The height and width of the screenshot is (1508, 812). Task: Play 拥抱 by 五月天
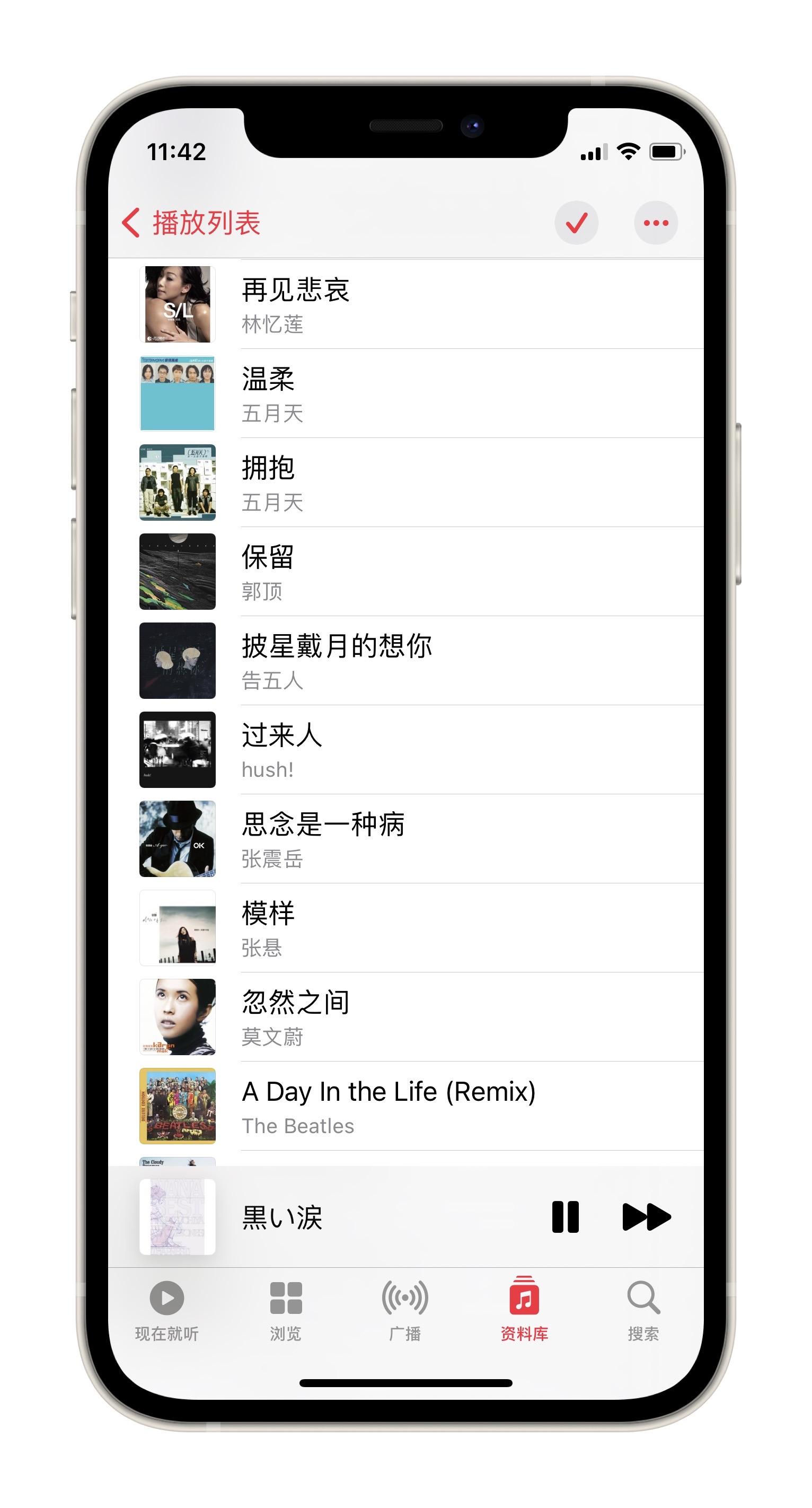pos(410,483)
